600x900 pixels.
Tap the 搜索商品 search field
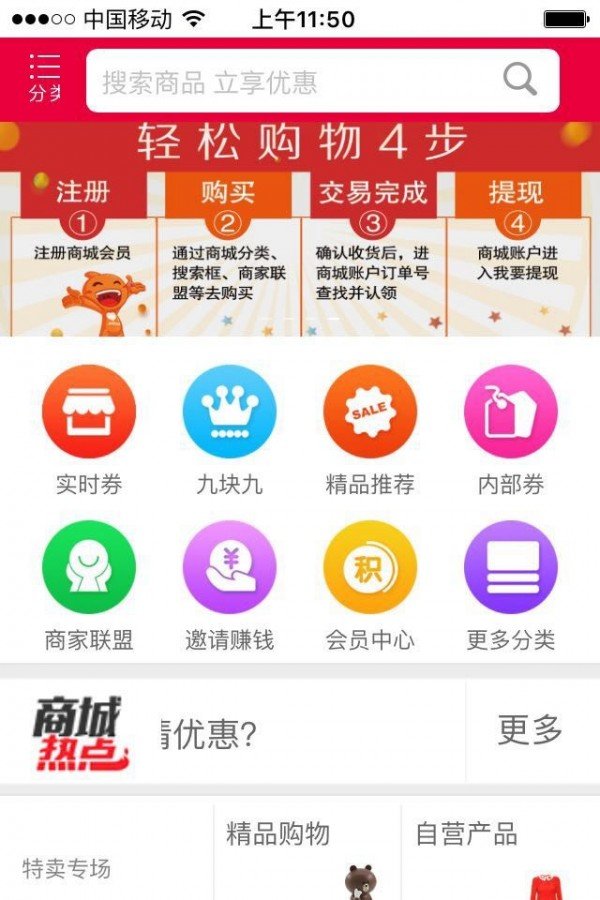pyautogui.click(x=290, y=81)
